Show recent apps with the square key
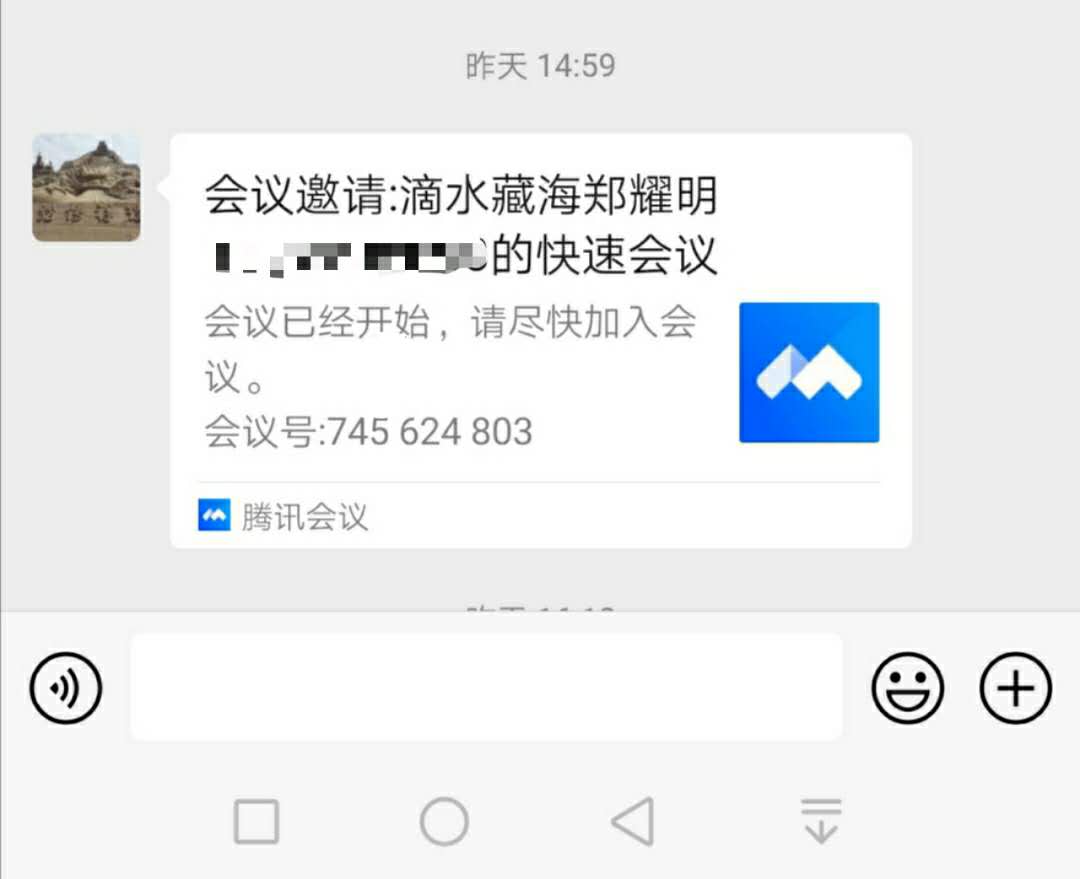The image size is (1080, 879). pyautogui.click(x=256, y=822)
